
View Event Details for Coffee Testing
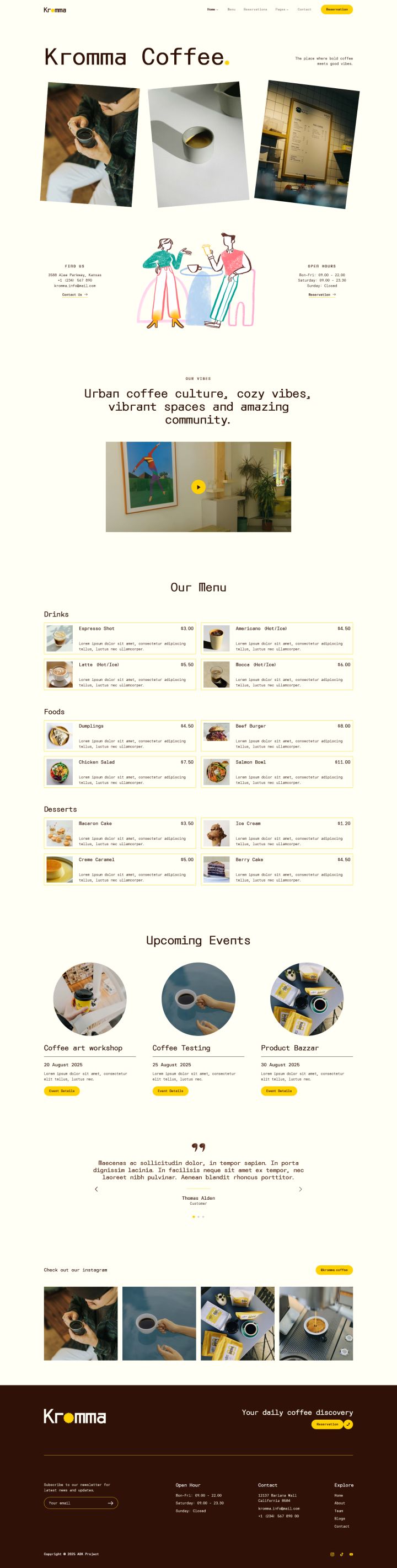pyautogui.click(x=170, y=1091)
